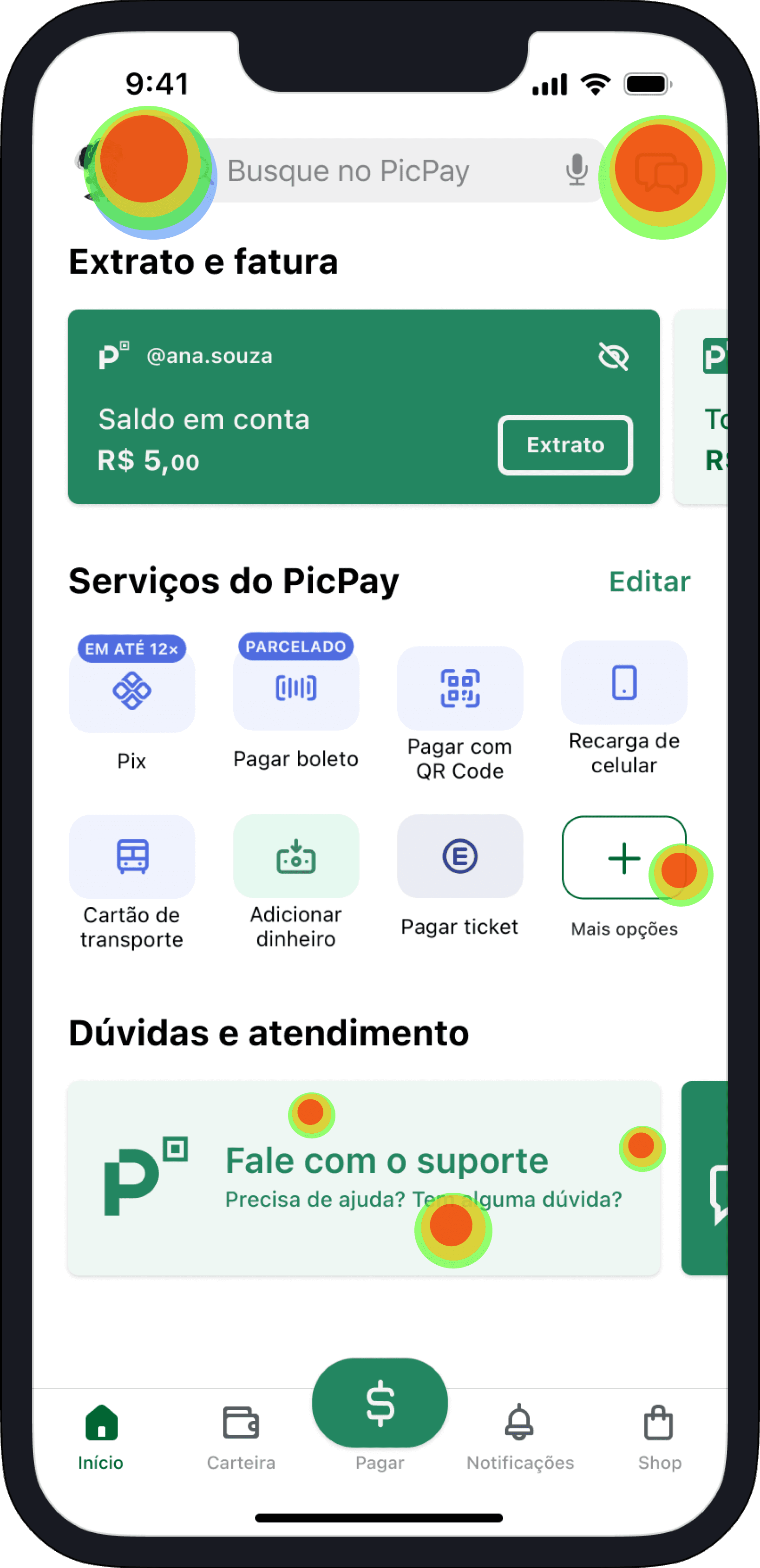The image size is (760, 1568).
Task: Hide the account balance with the eye icon
Action: coord(613,356)
